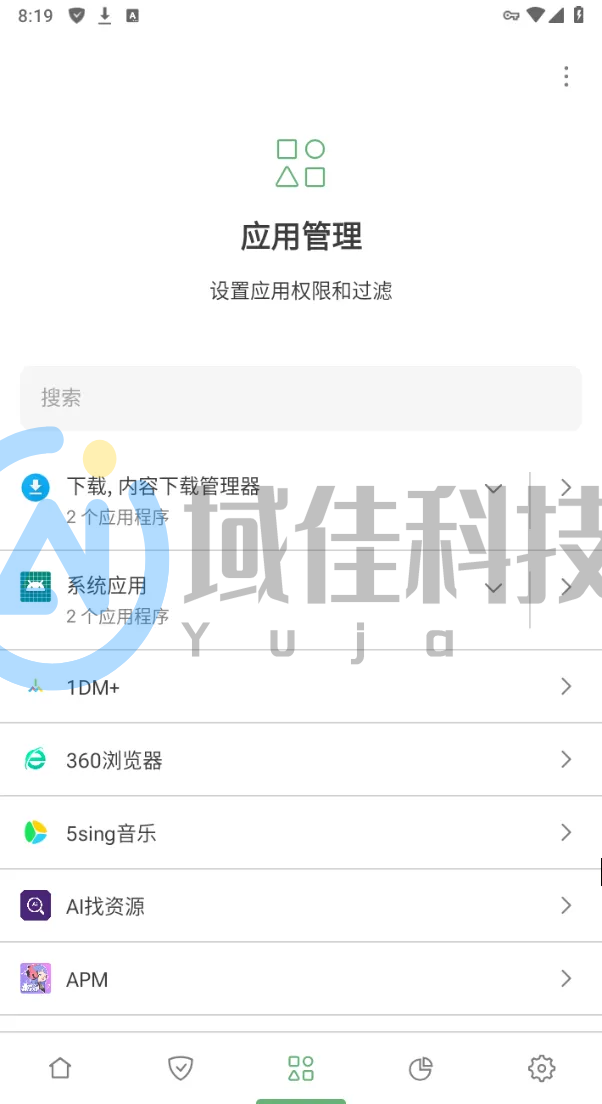The width and height of the screenshot is (602, 1104).
Task: Open 下载, 内容下载管理器 group details arrow
Action: coord(566,488)
